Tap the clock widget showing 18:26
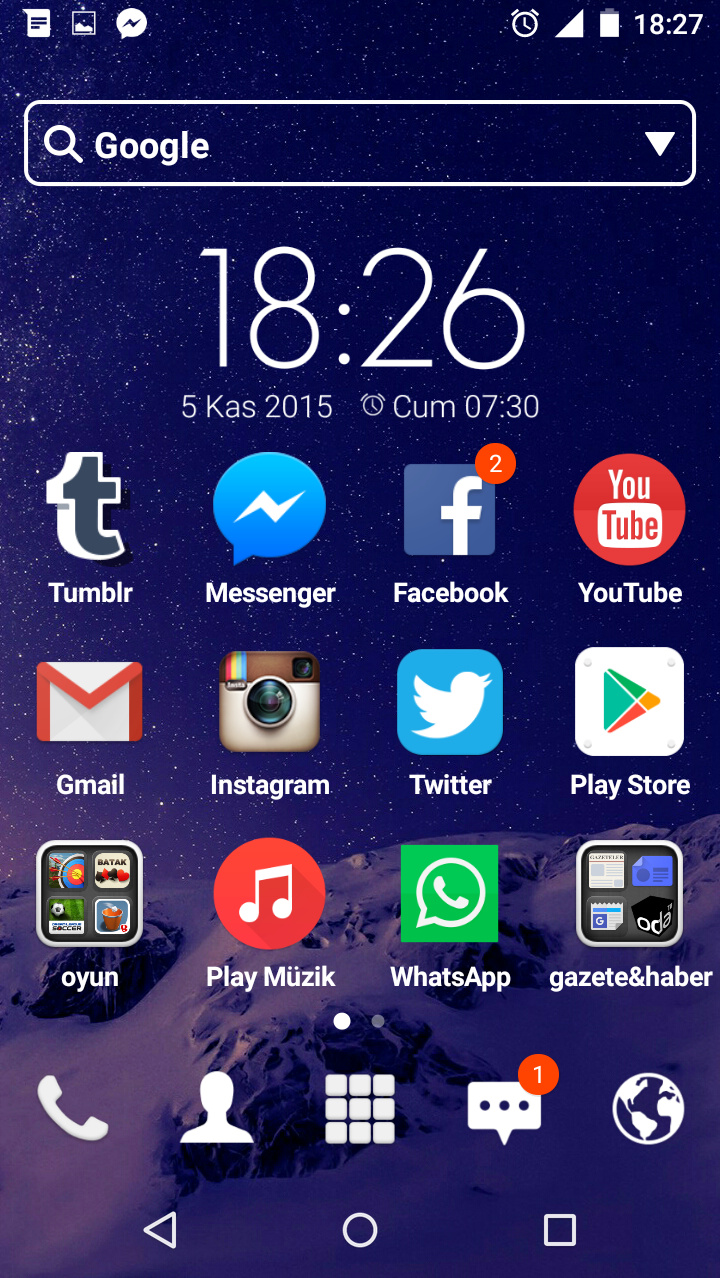Screen dimensions: 720x1278 [x=360, y=308]
